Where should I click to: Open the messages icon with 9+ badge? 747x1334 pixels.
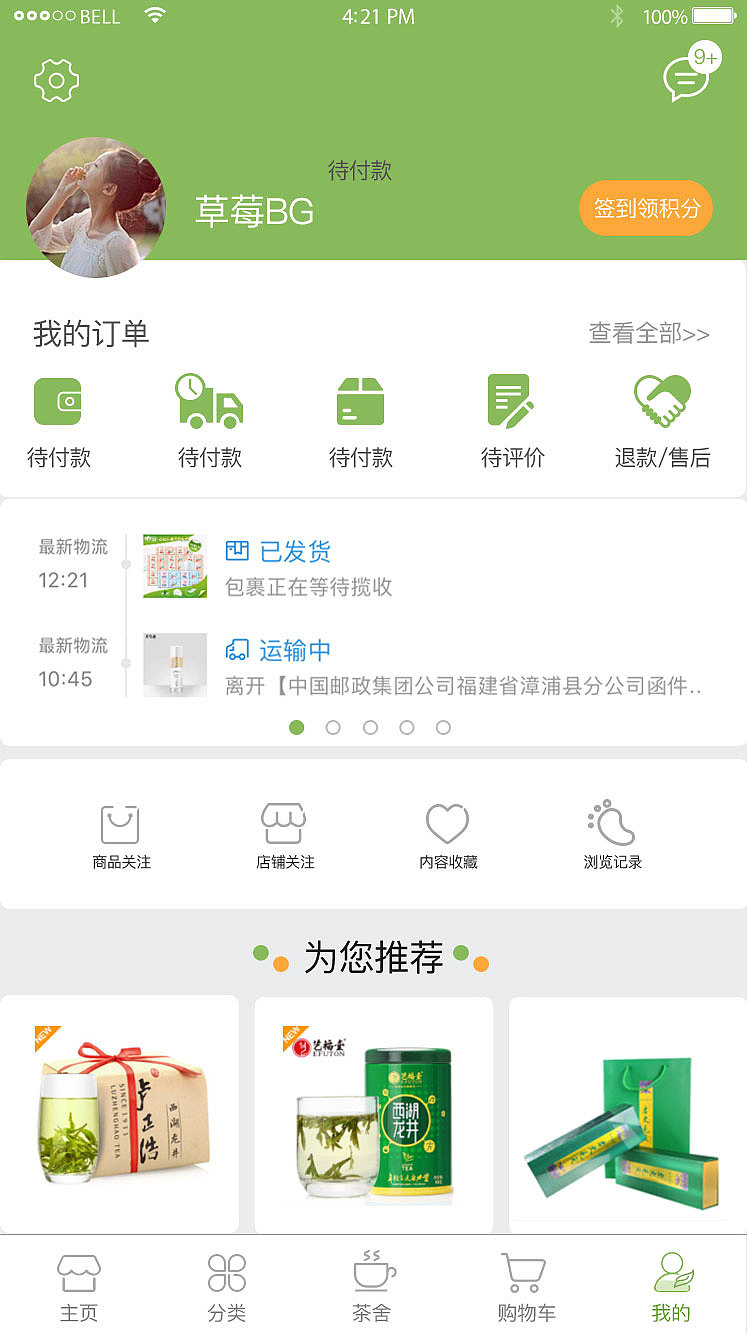tap(687, 77)
